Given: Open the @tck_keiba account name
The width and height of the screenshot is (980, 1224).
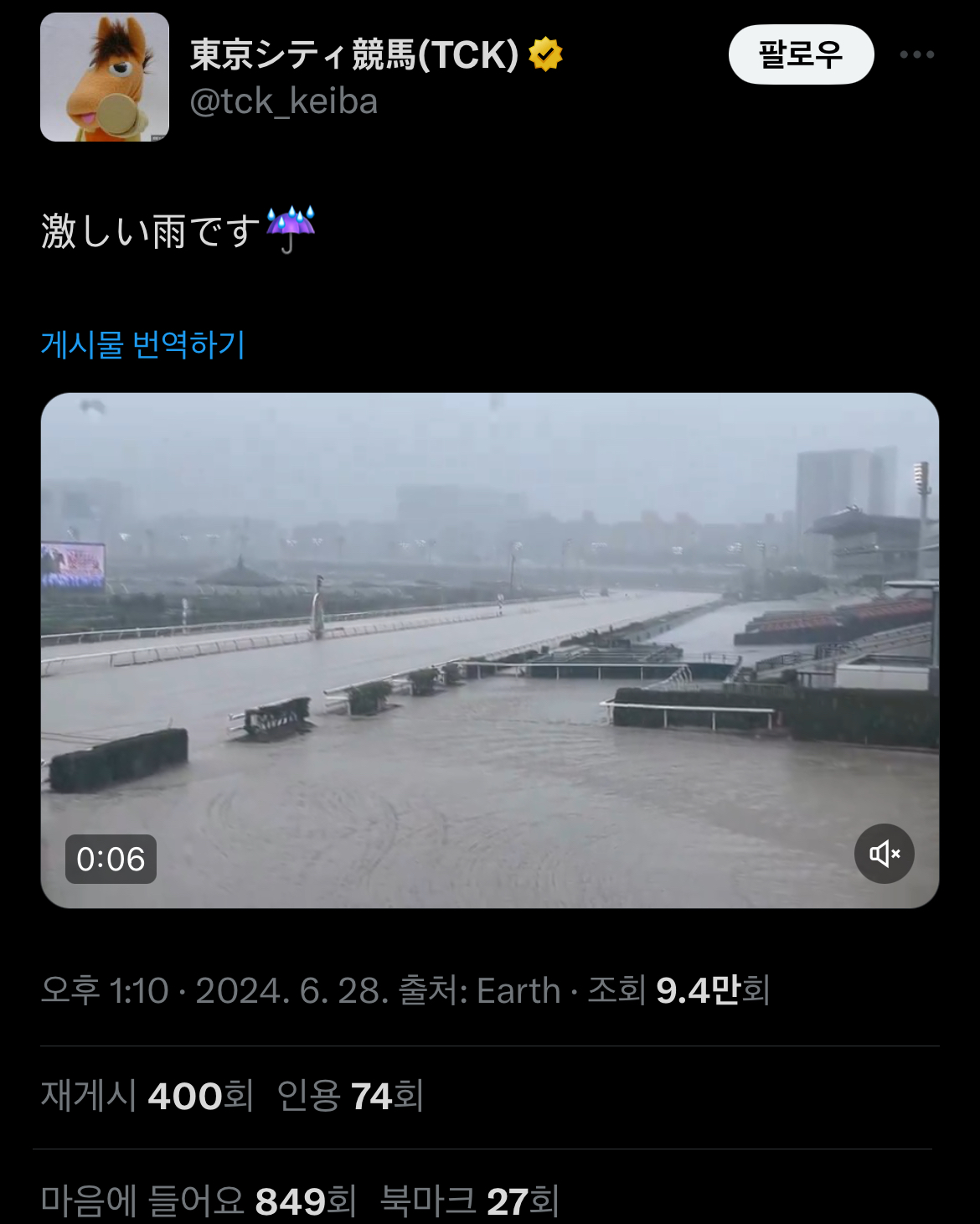Looking at the screenshot, I should (283, 102).
